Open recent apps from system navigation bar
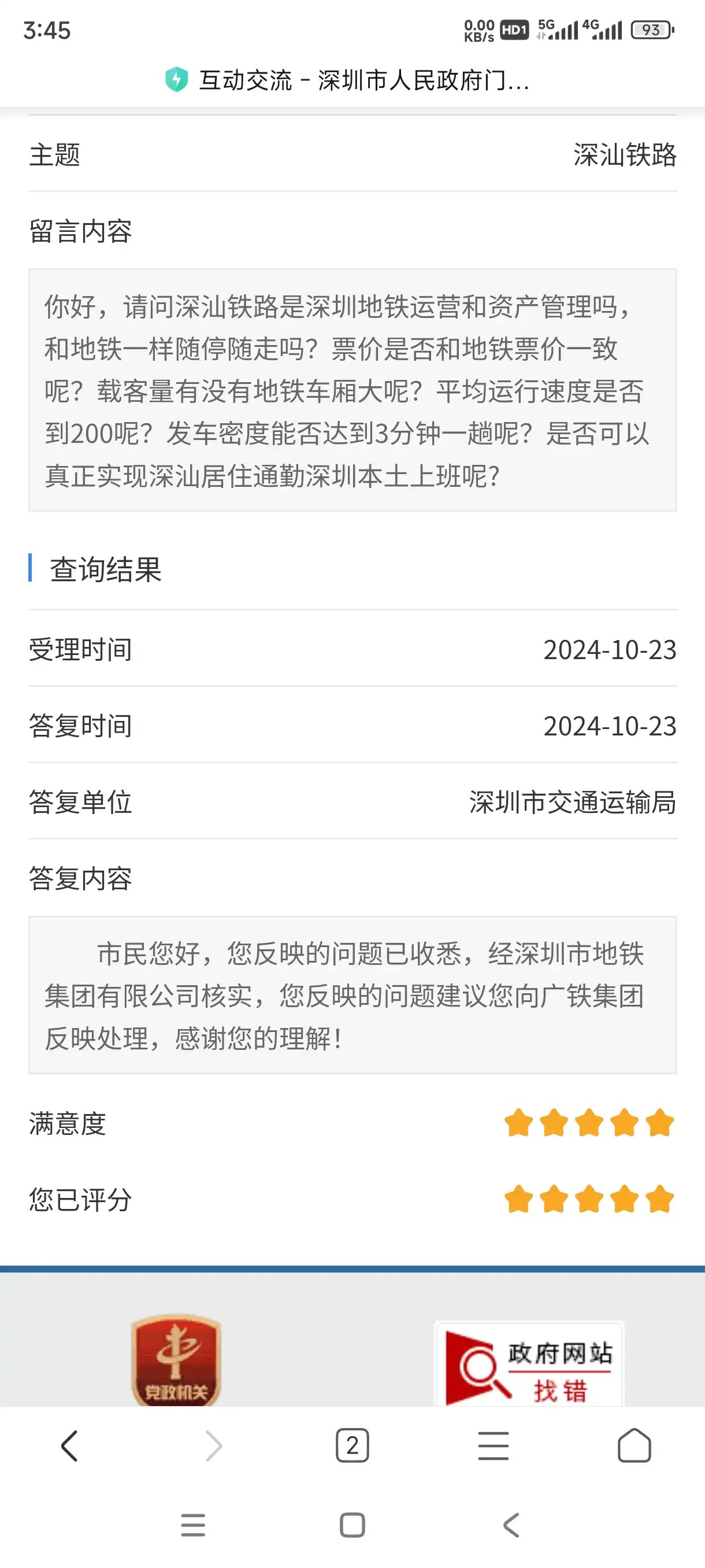 click(x=193, y=1525)
